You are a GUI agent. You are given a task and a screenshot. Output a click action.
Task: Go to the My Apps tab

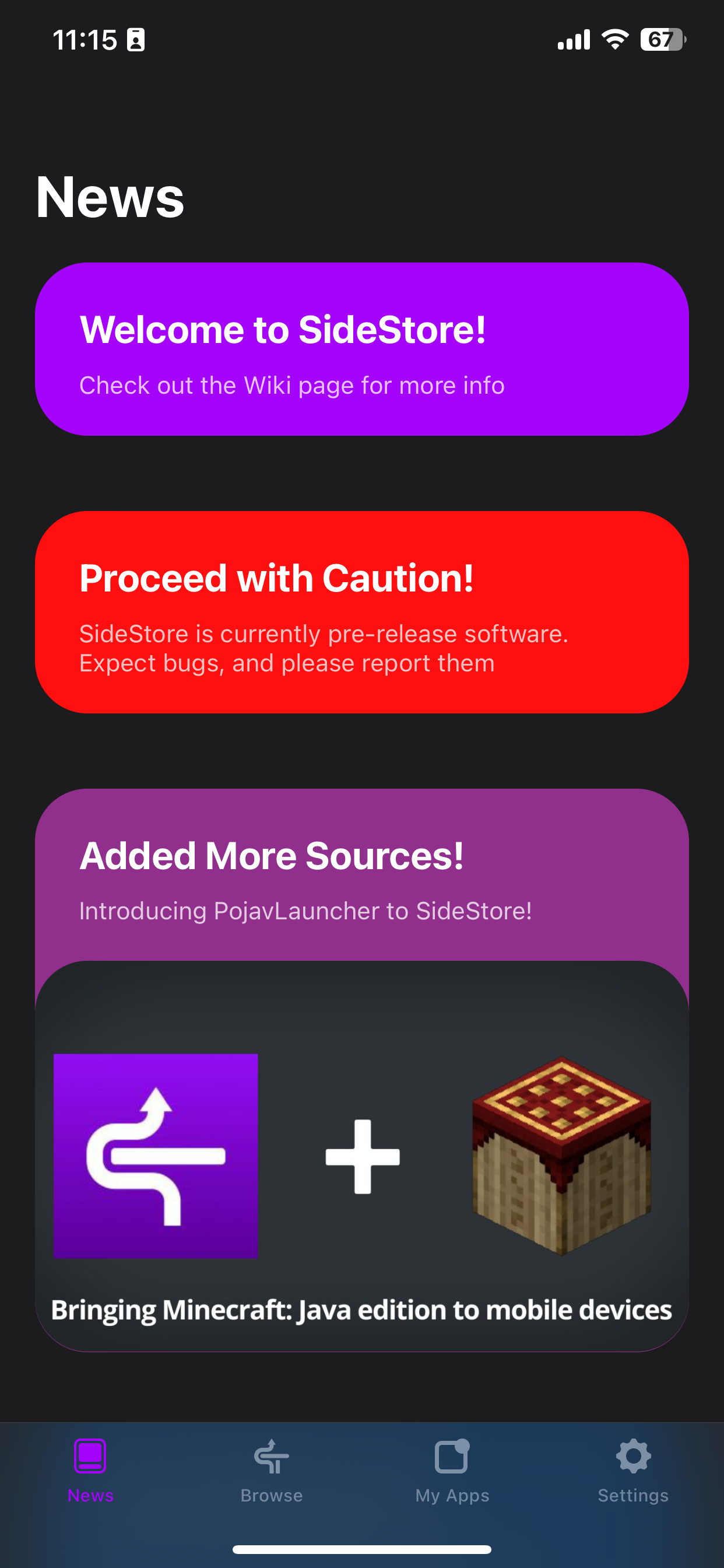452,1470
